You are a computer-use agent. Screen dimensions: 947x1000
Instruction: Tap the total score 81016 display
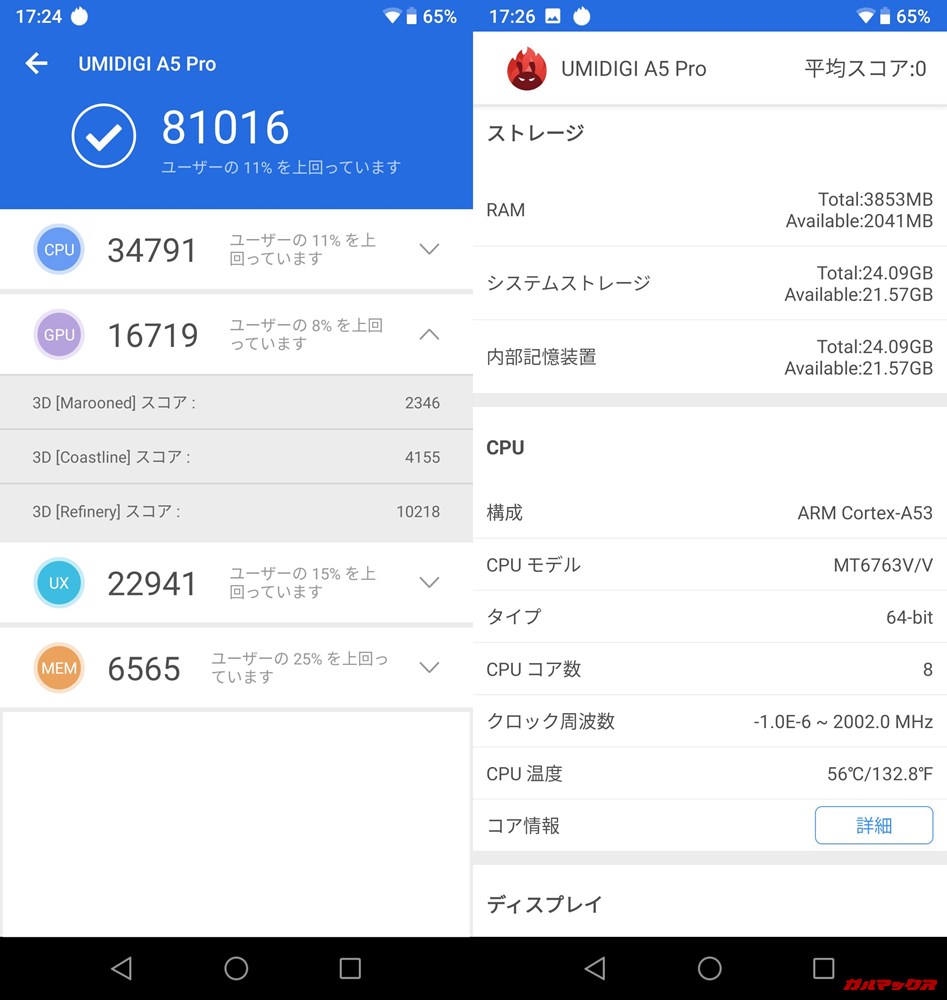point(225,128)
